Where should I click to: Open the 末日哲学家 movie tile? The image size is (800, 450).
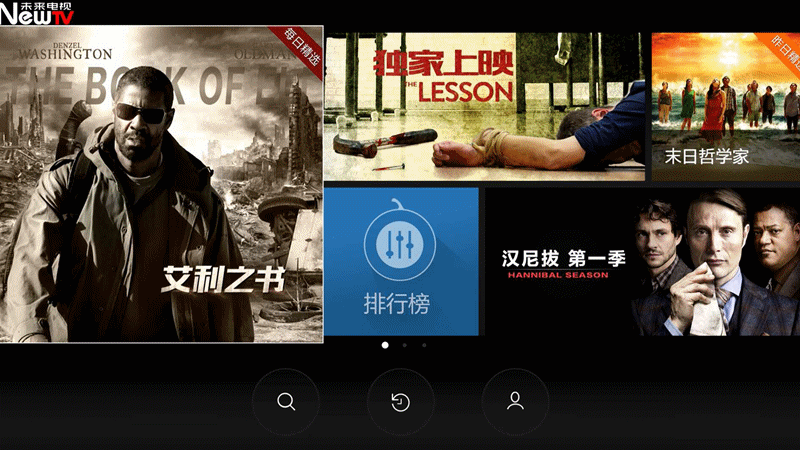point(725,106)
